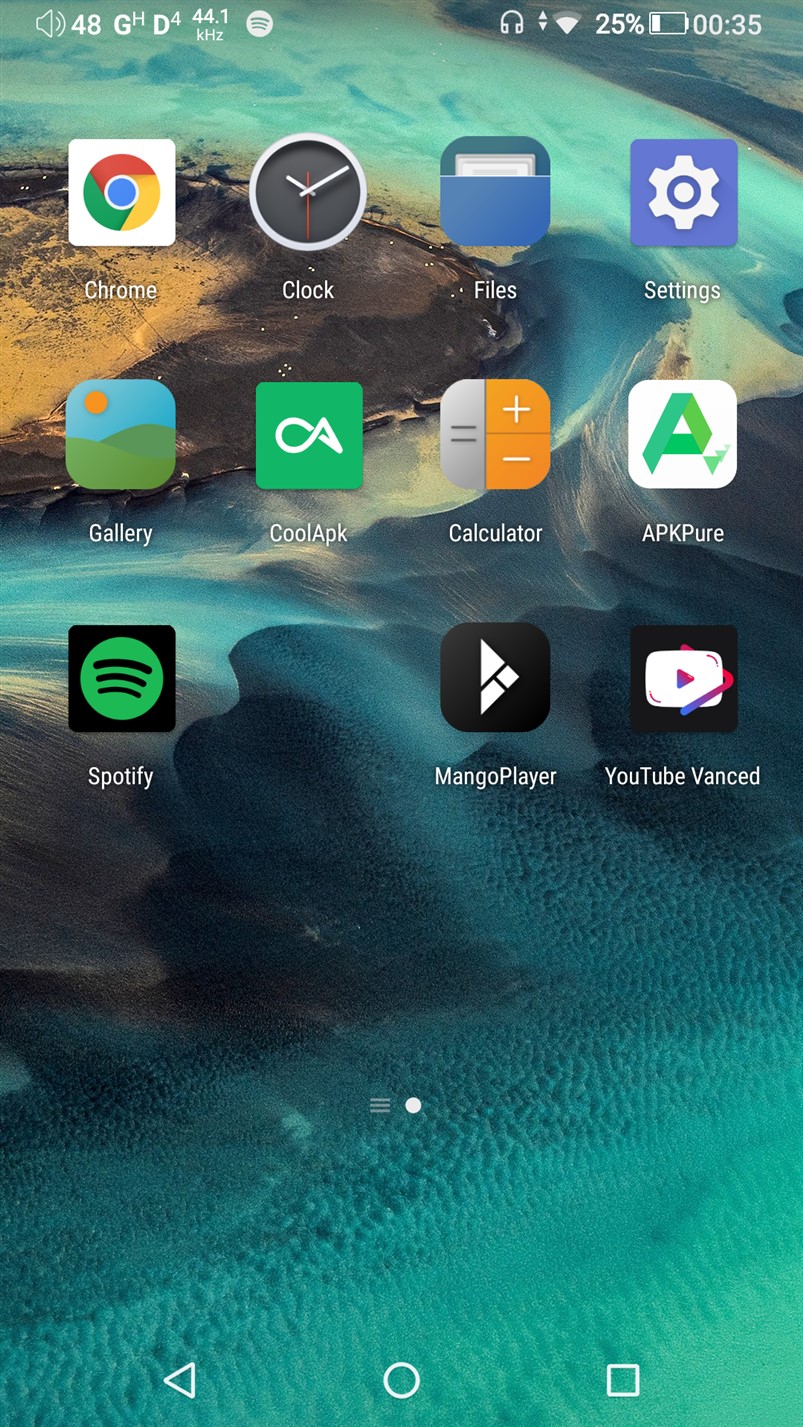Open the CoolApk app
The image size is (803, 1427).
pyautogui.click(x=308, y=435)
